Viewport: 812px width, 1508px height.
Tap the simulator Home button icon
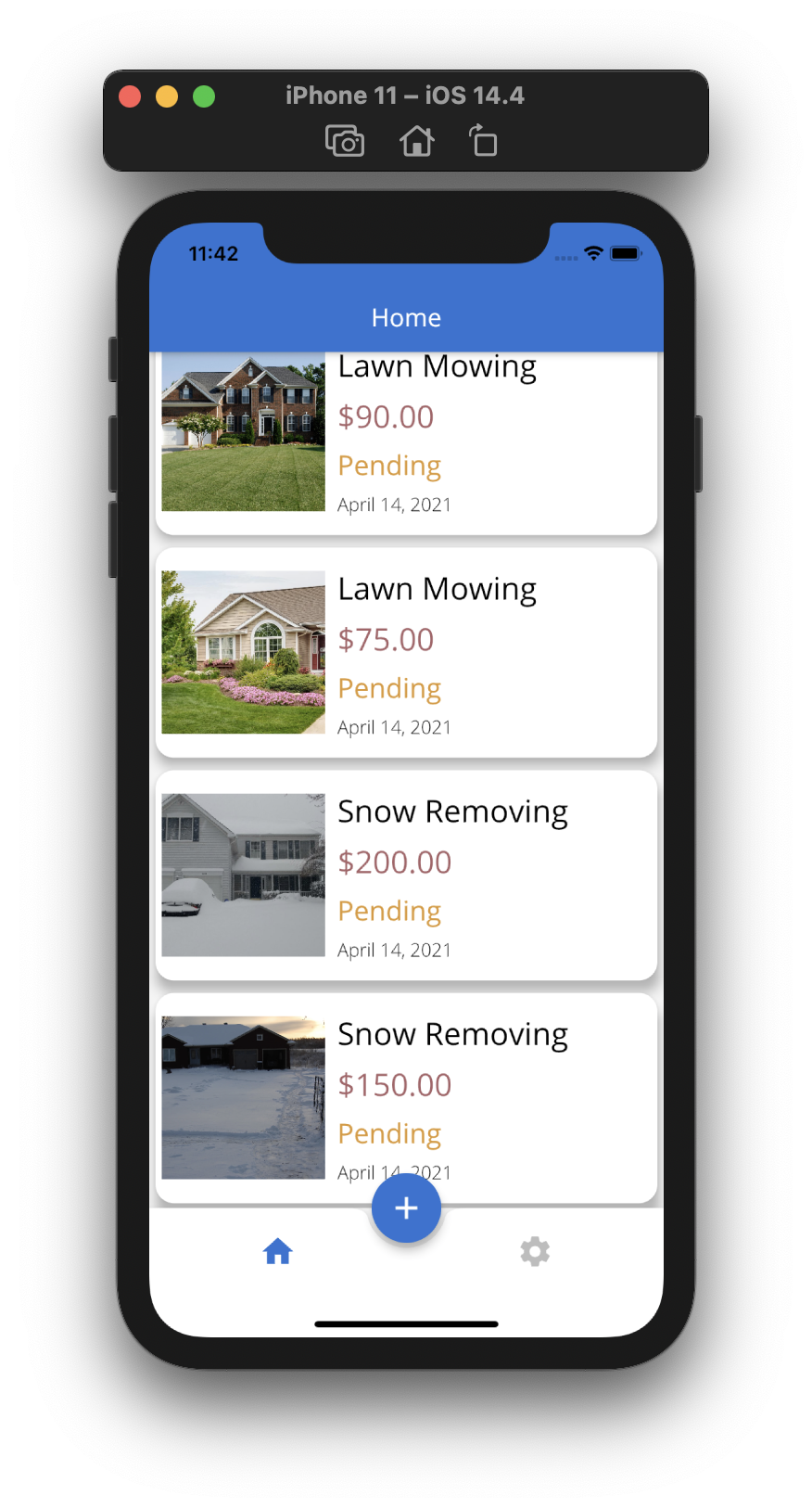[416, 142]
